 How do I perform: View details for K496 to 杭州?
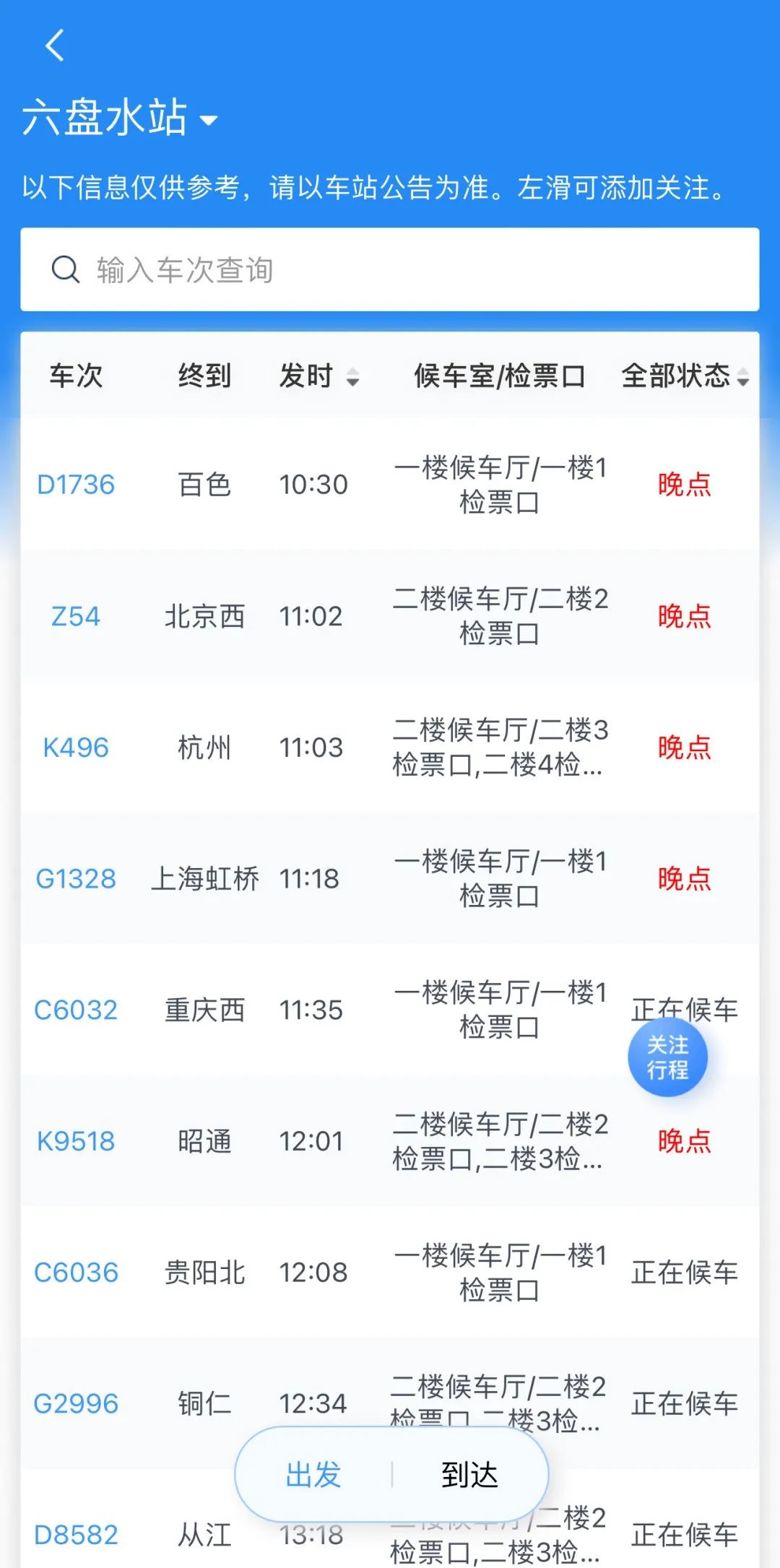point(76,748)
